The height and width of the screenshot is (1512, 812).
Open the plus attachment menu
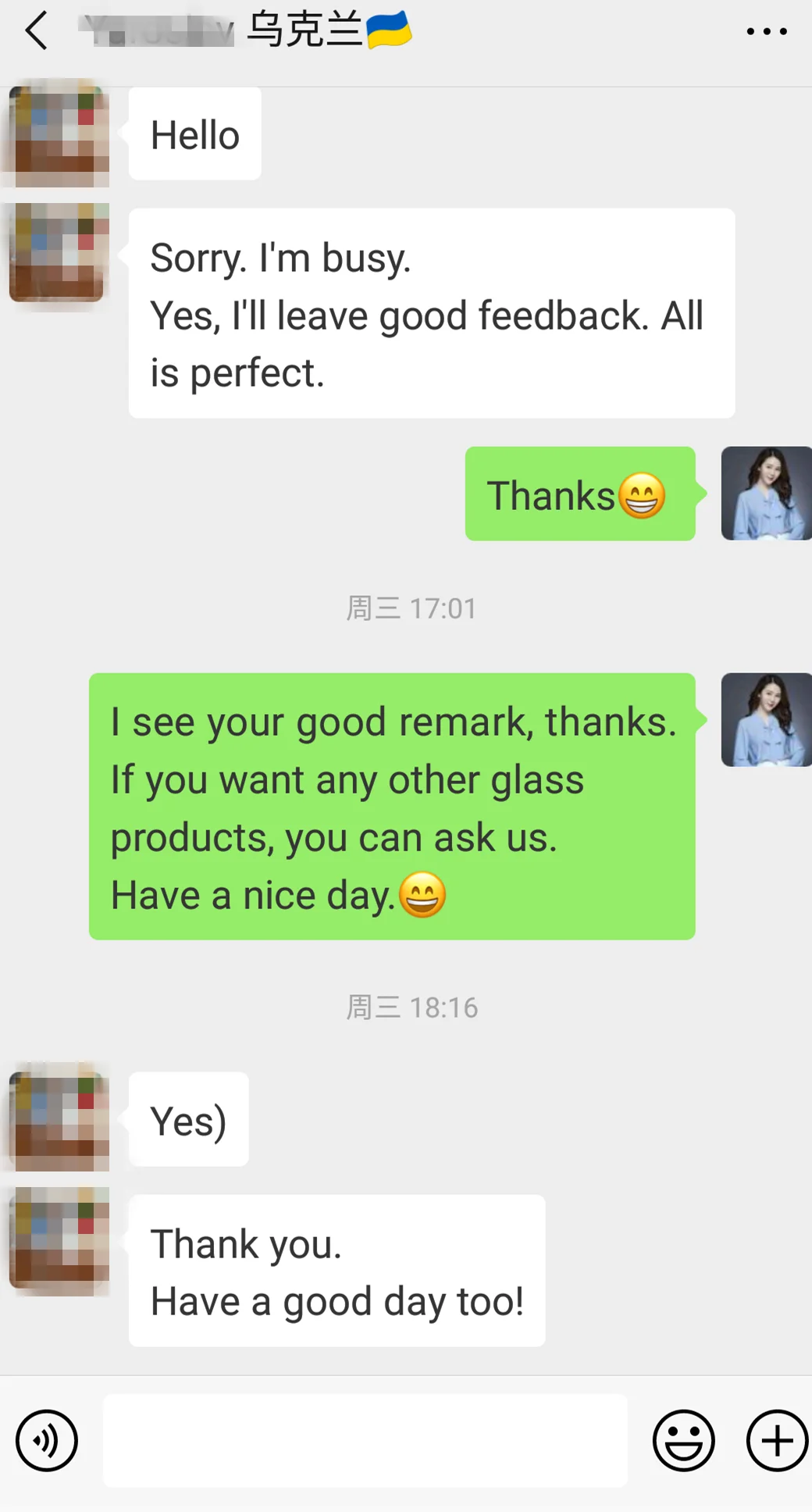[x=776, y=1440]
